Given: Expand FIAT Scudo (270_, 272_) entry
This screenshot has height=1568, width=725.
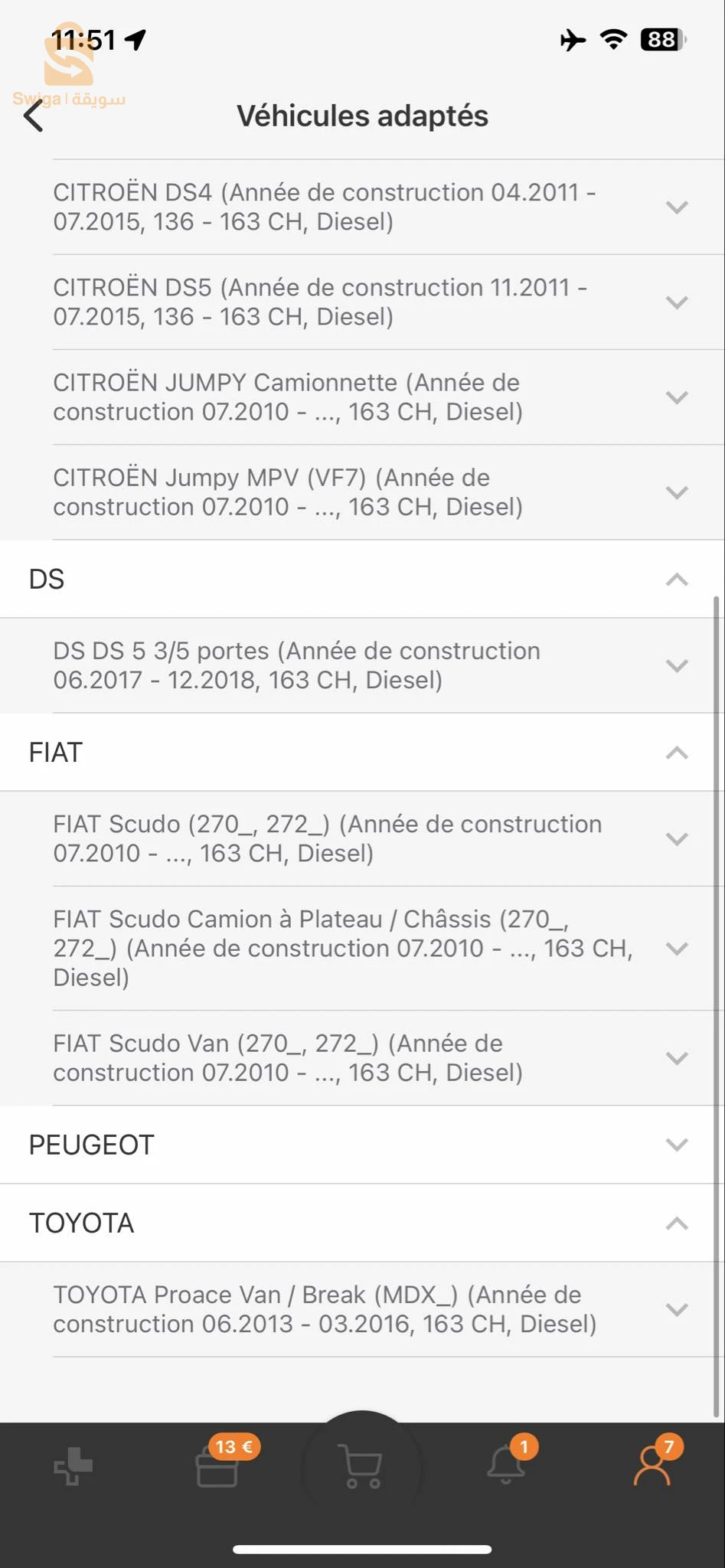Looking at the screenshot, I should pyautogui.click(x=362, y=838).
